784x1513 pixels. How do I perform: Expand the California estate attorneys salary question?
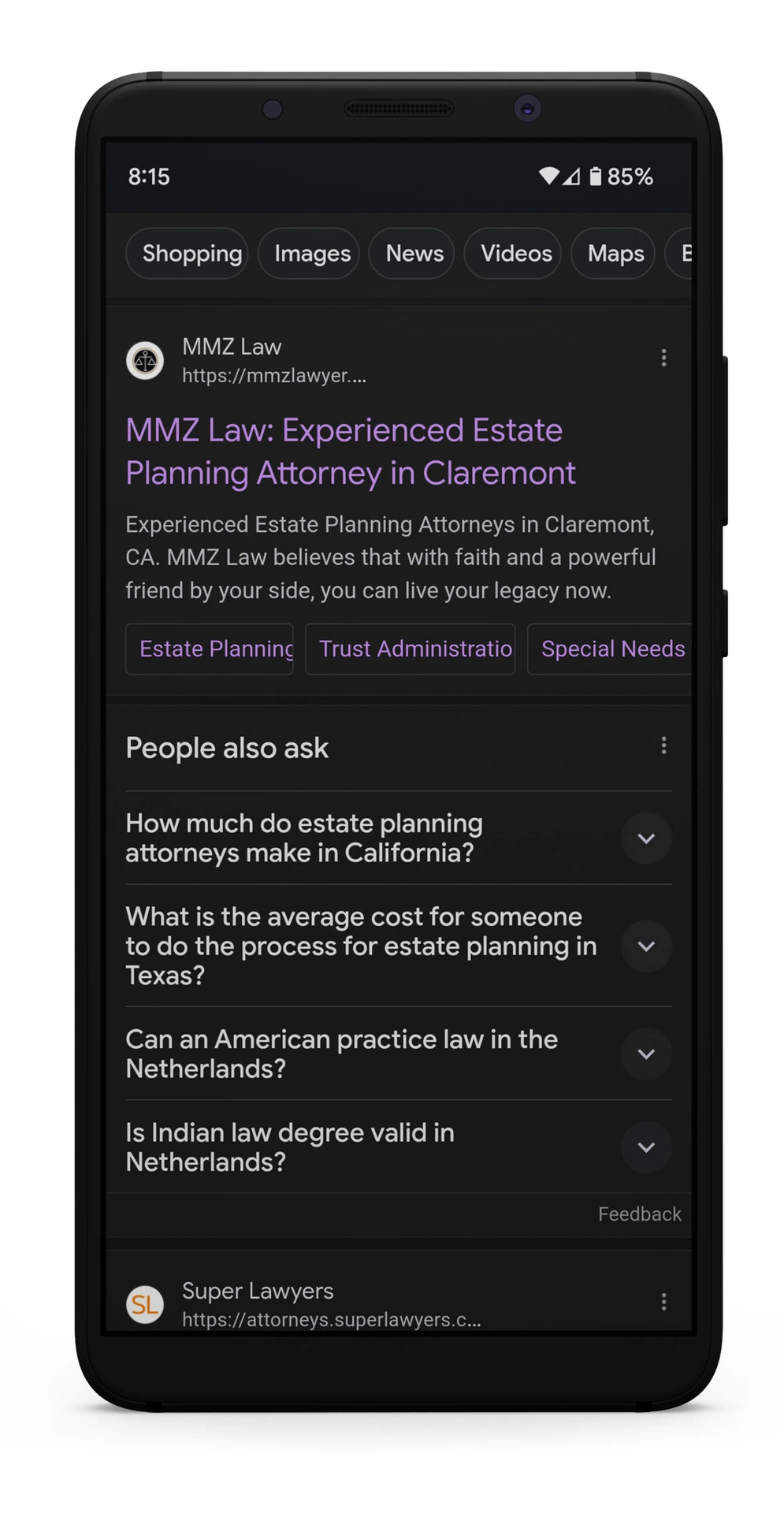(x=645, y=838)
